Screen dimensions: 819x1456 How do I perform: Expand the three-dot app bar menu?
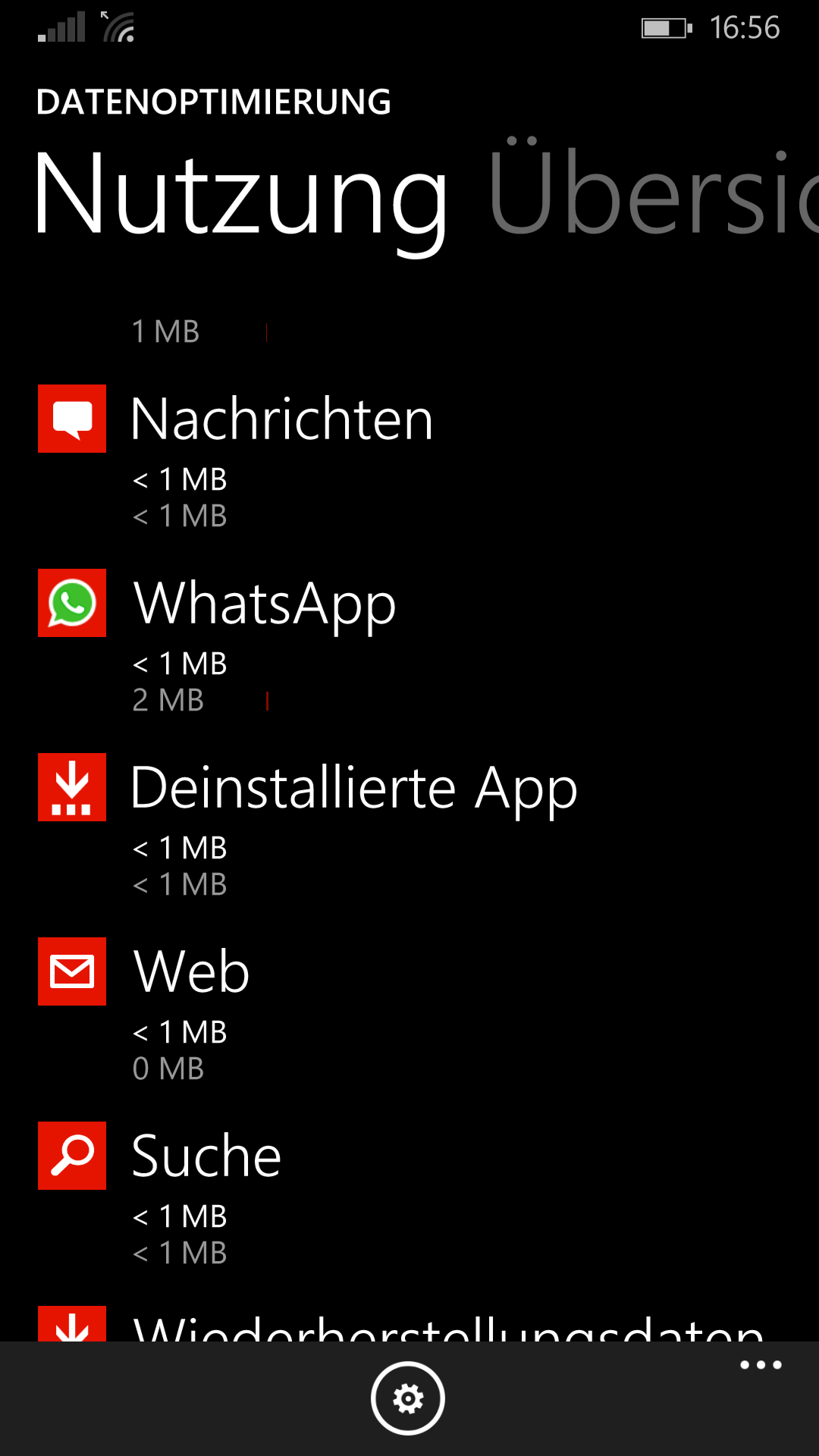[761, 1365]
